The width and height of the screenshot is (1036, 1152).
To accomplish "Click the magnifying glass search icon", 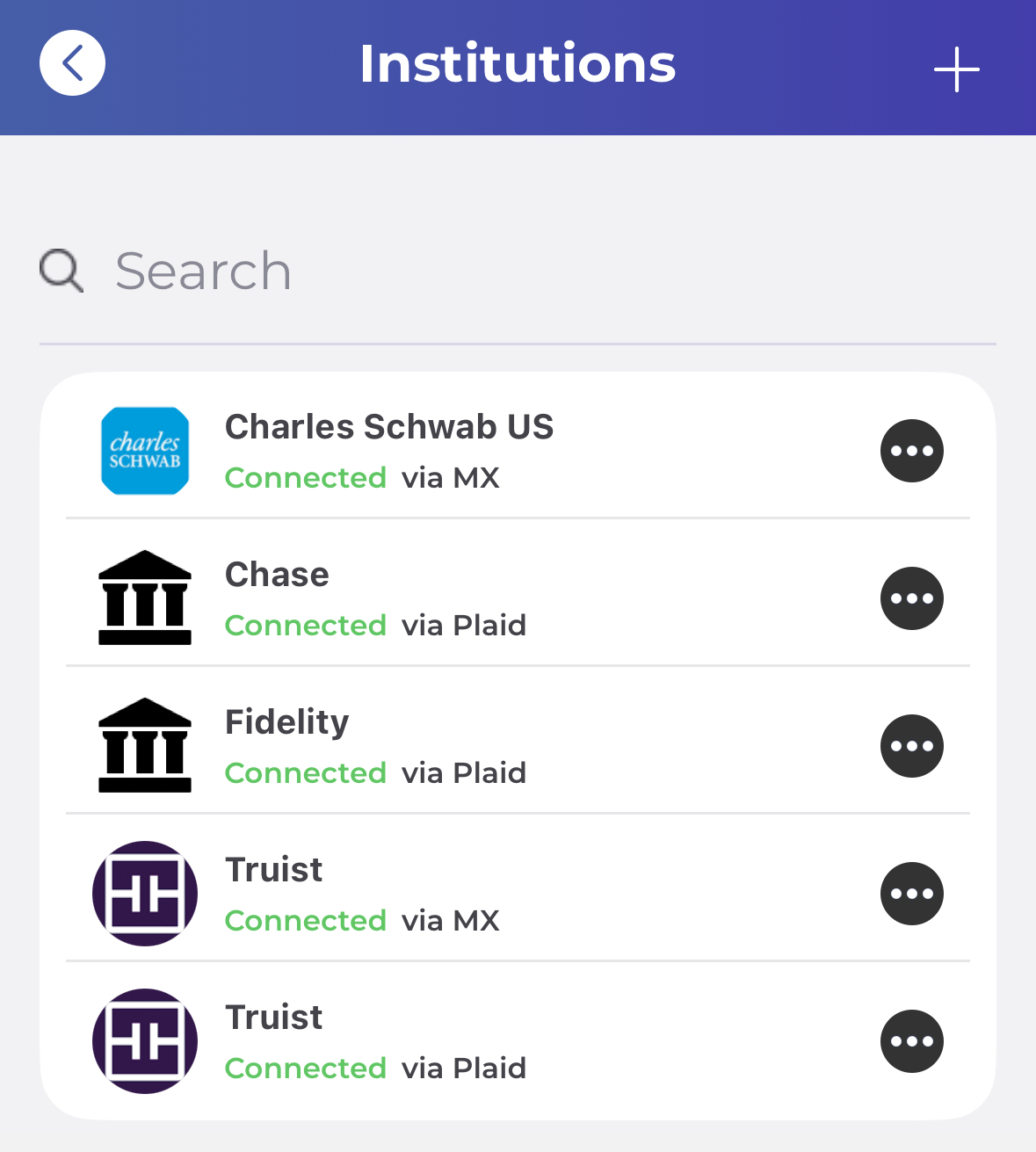I will pyautogui.click(x=60, y=271).
